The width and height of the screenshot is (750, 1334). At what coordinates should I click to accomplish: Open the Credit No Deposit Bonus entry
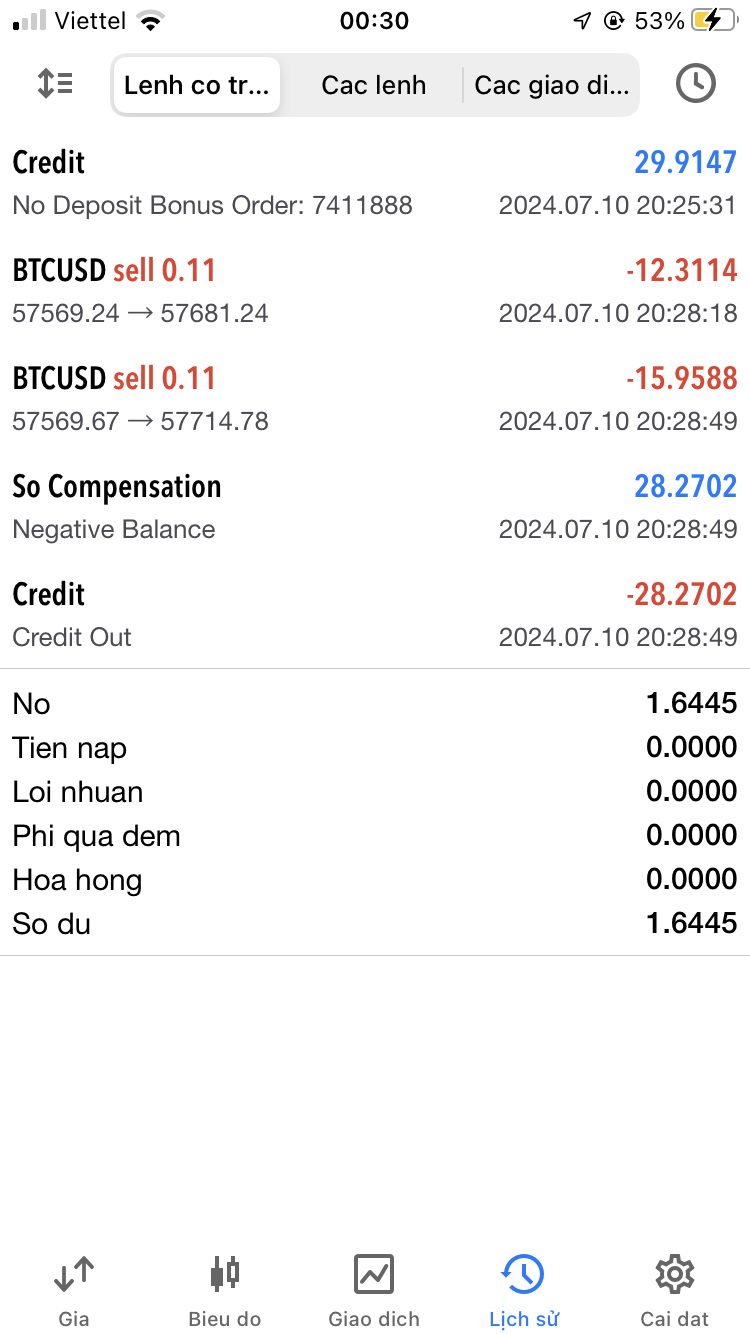click(x=375, y=183)
